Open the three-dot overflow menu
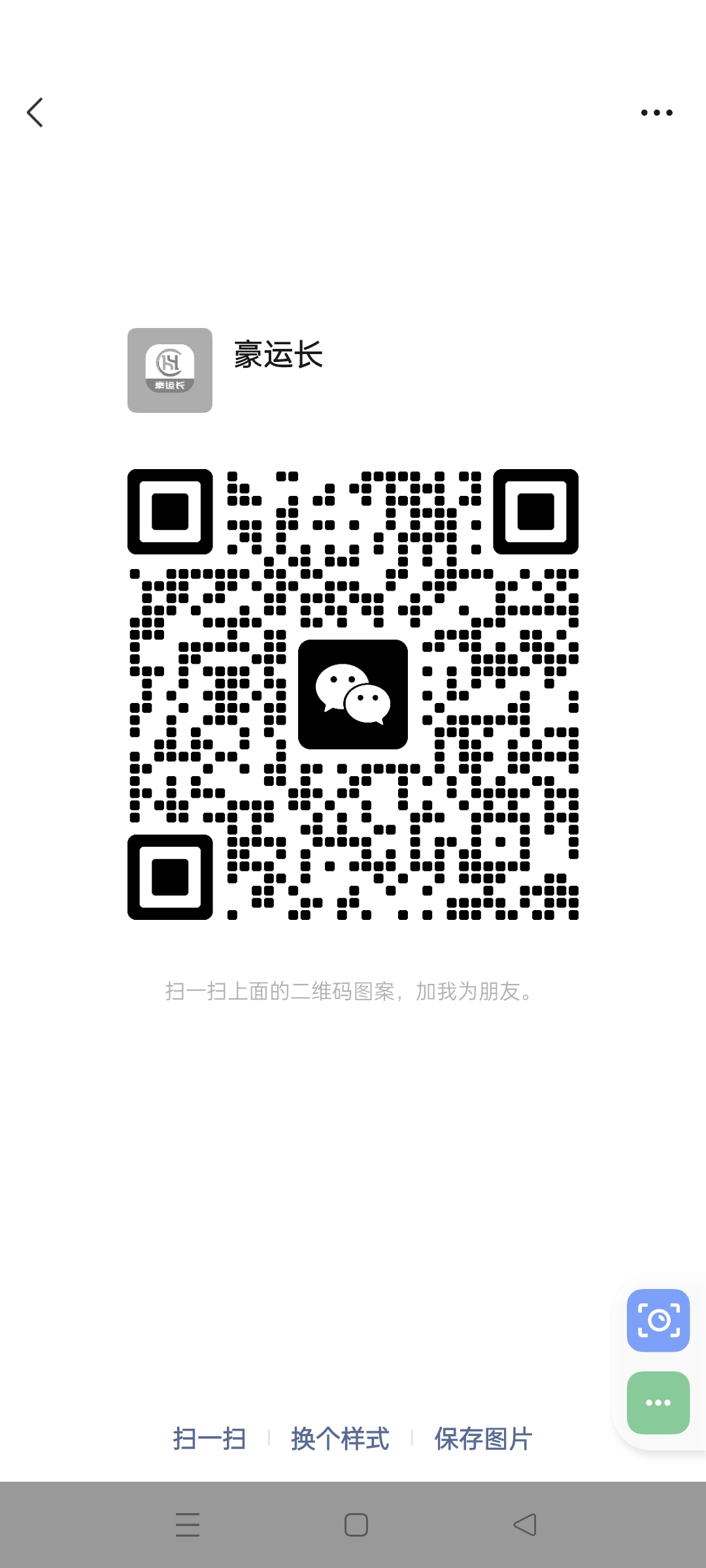Screen dimensions: 706x1568 (656, 112)
